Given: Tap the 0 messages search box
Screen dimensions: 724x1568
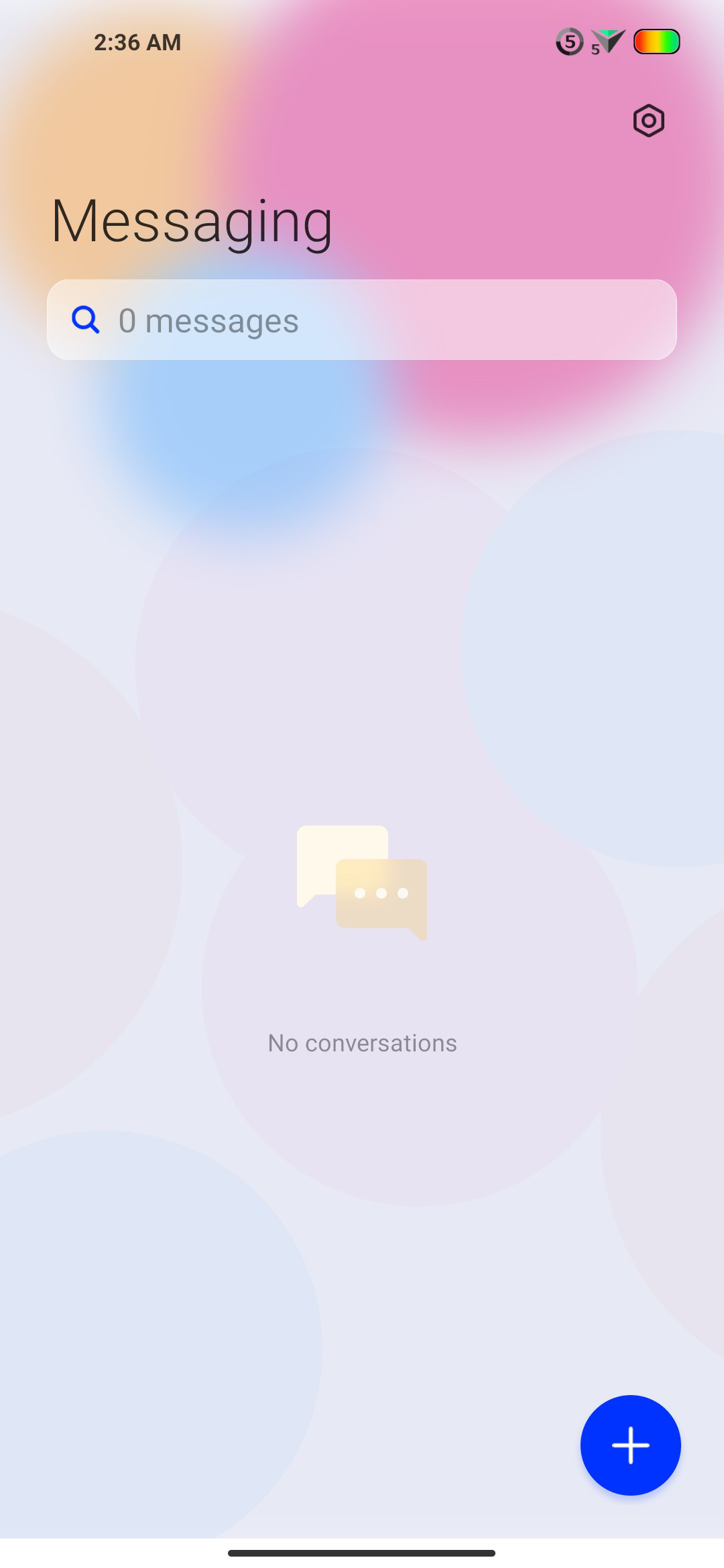Looking at the screenshot, I should click(x=362, y=320).
